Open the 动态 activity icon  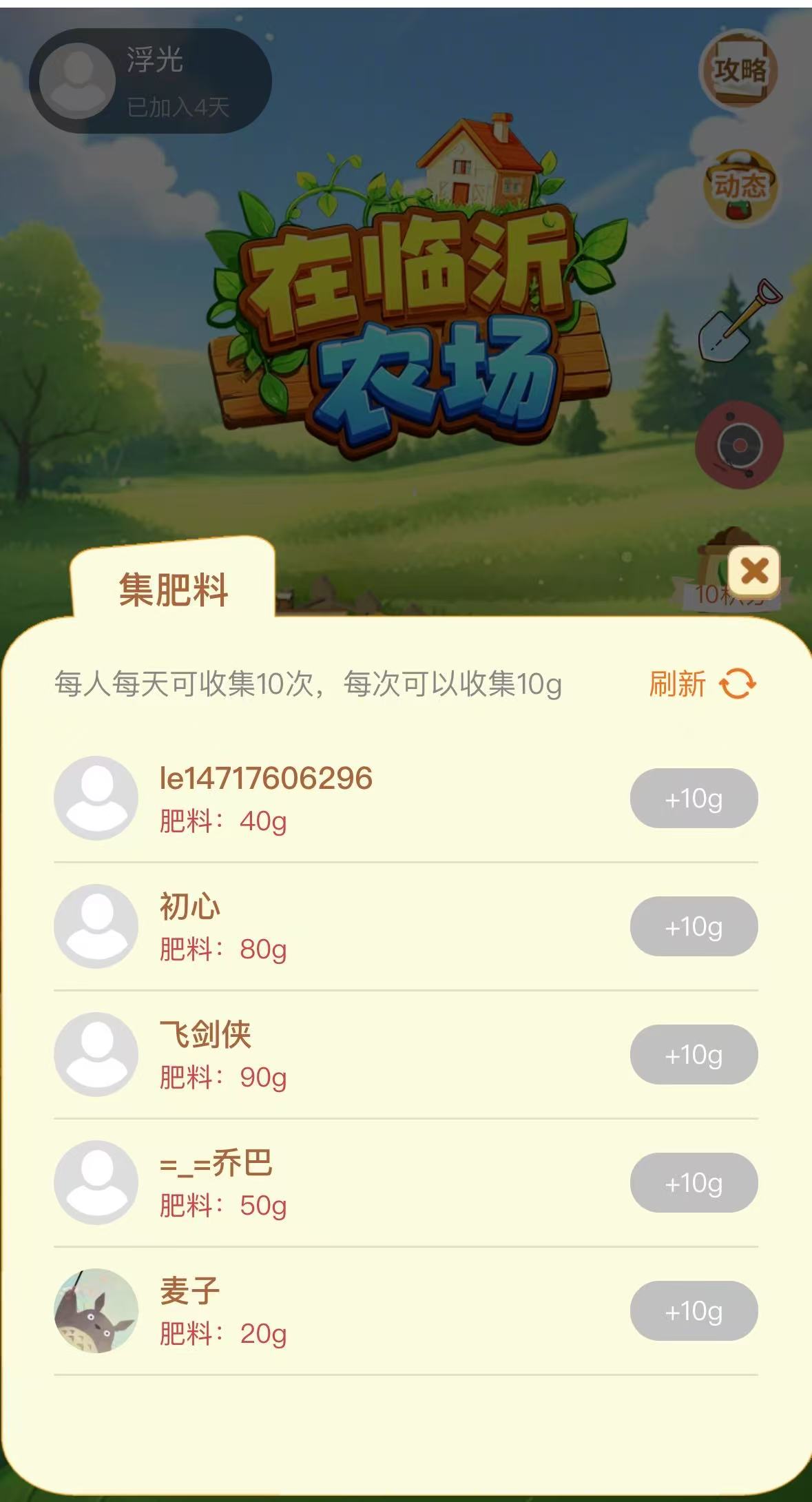tap(739, 186)
